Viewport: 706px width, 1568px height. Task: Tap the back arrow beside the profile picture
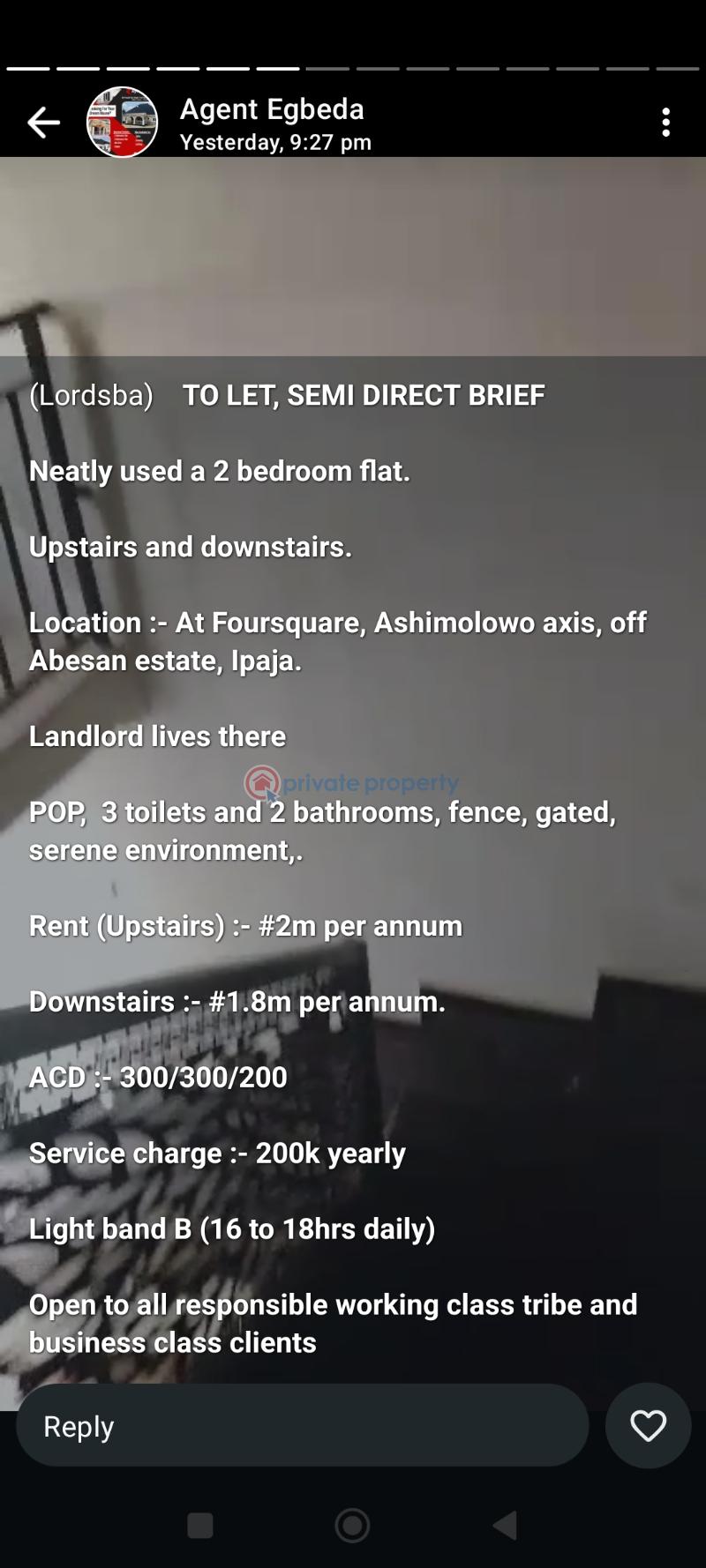pyautogui.click(x=42, y=123)
